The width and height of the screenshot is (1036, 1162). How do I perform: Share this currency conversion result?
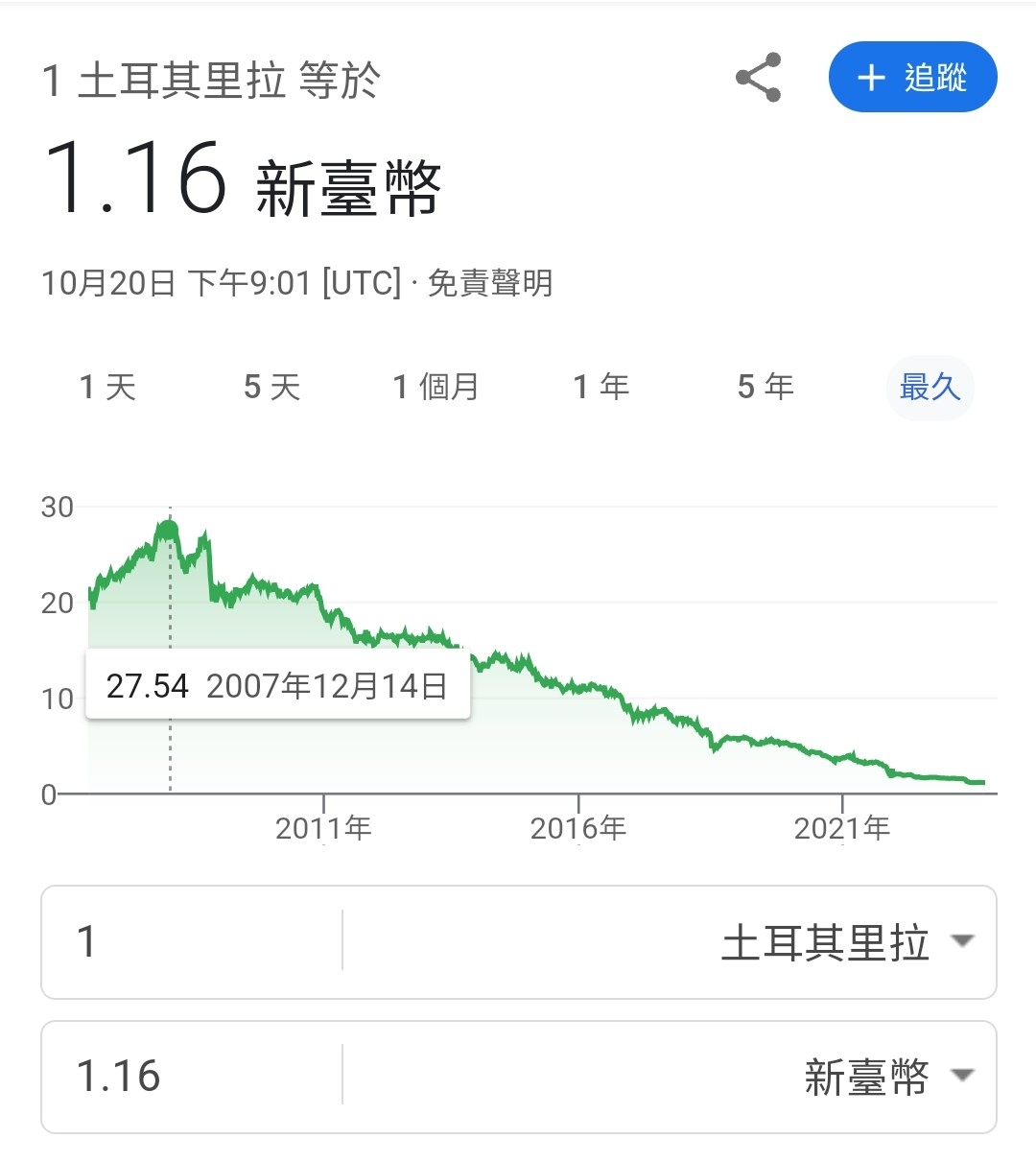click(758, 78)
